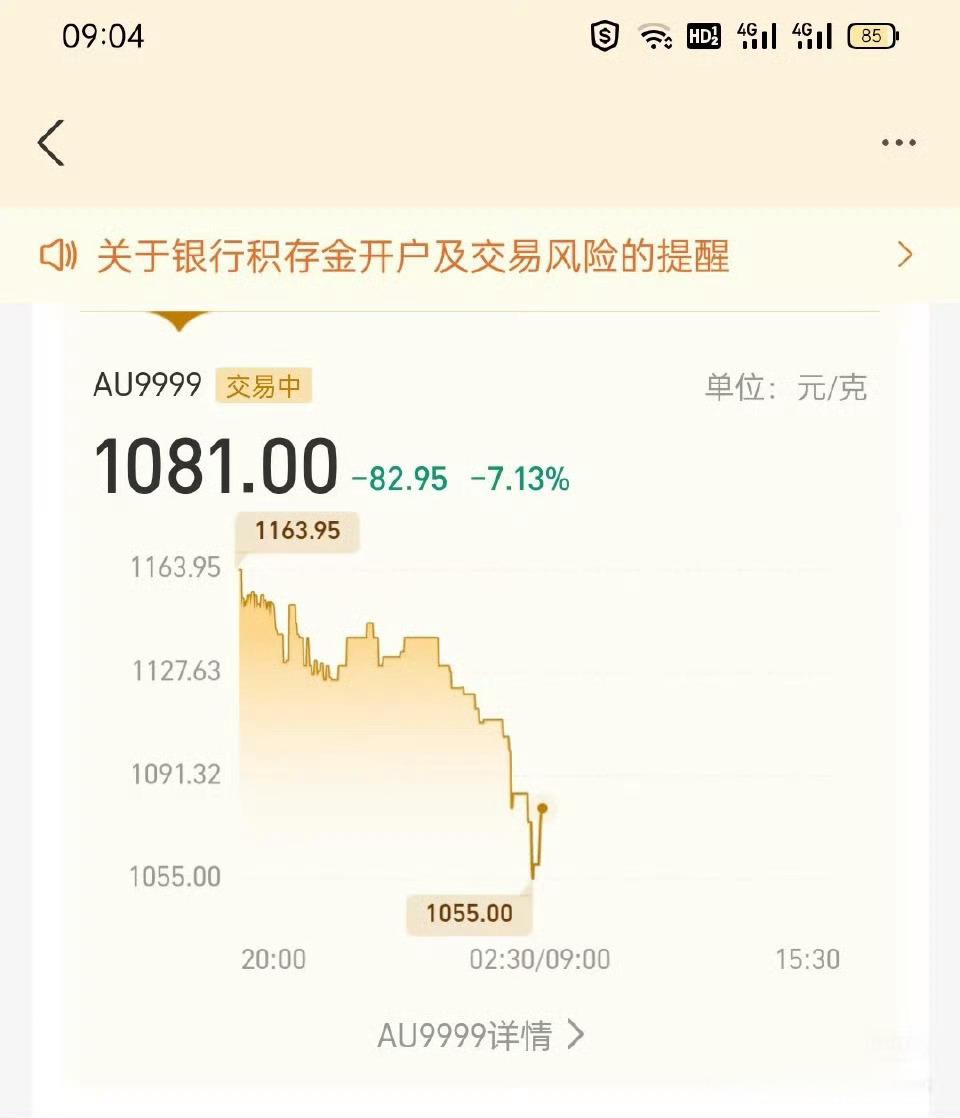
Task: Tap the 4G signal indicator
Action: 757,36
